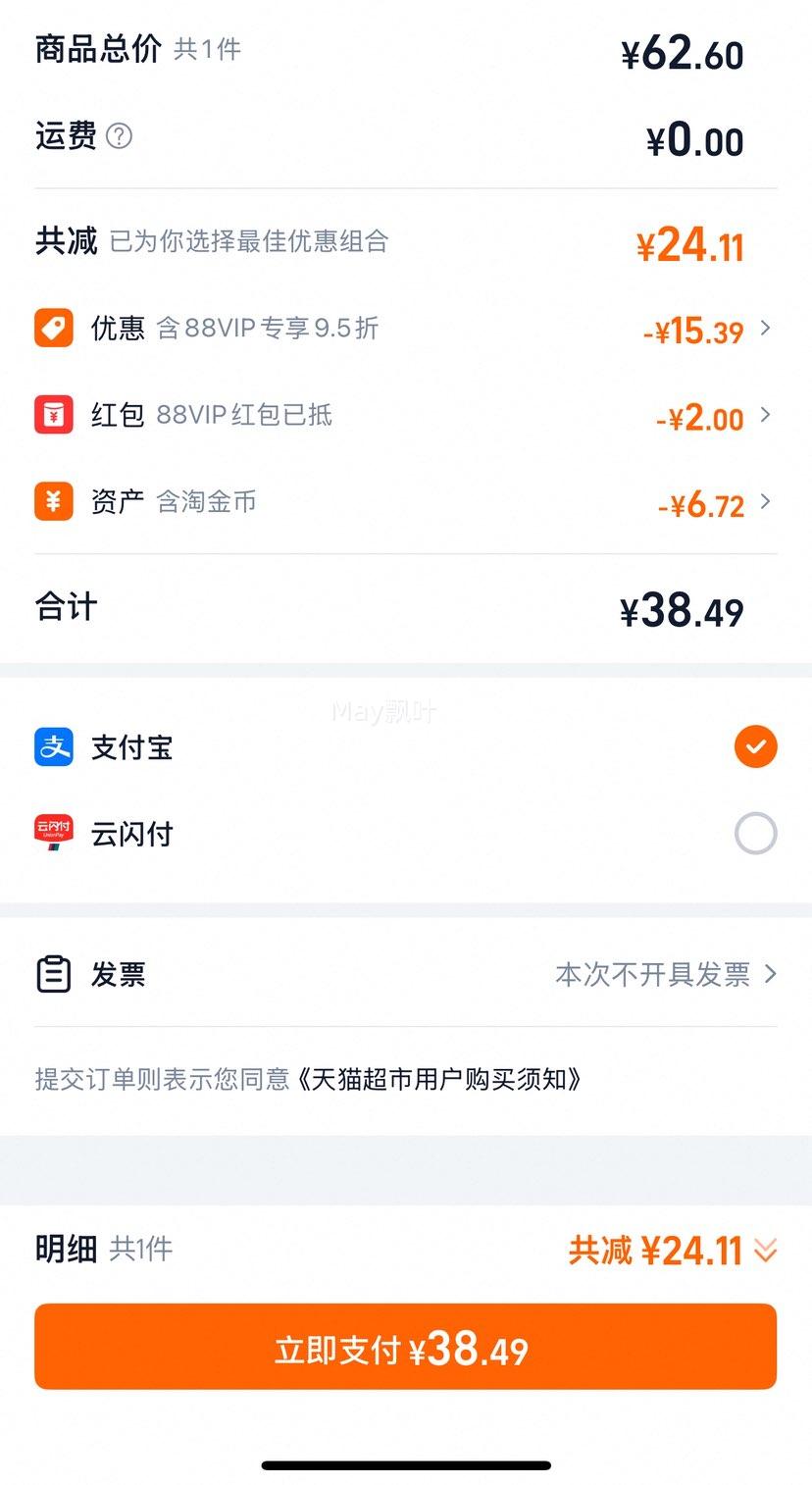812x1485 pixels.
Task: Select 支付宝 as payment method
Action: pos(405,746)
